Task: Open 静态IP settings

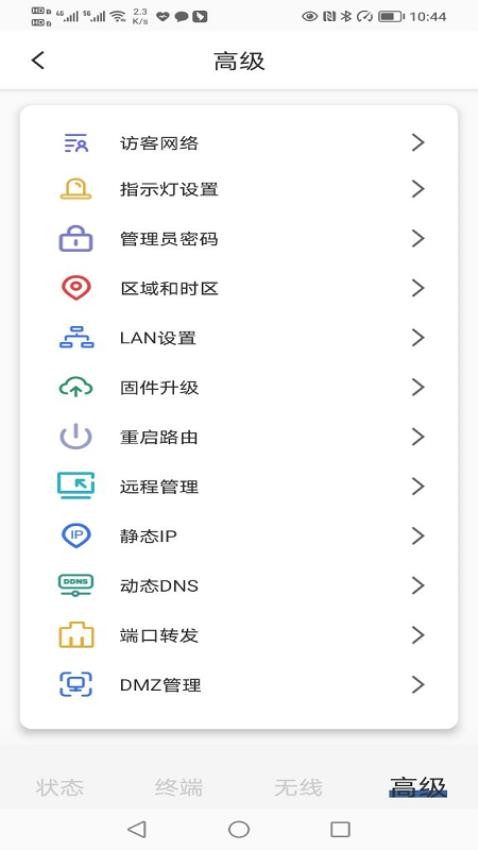Action: coord(239,536)
